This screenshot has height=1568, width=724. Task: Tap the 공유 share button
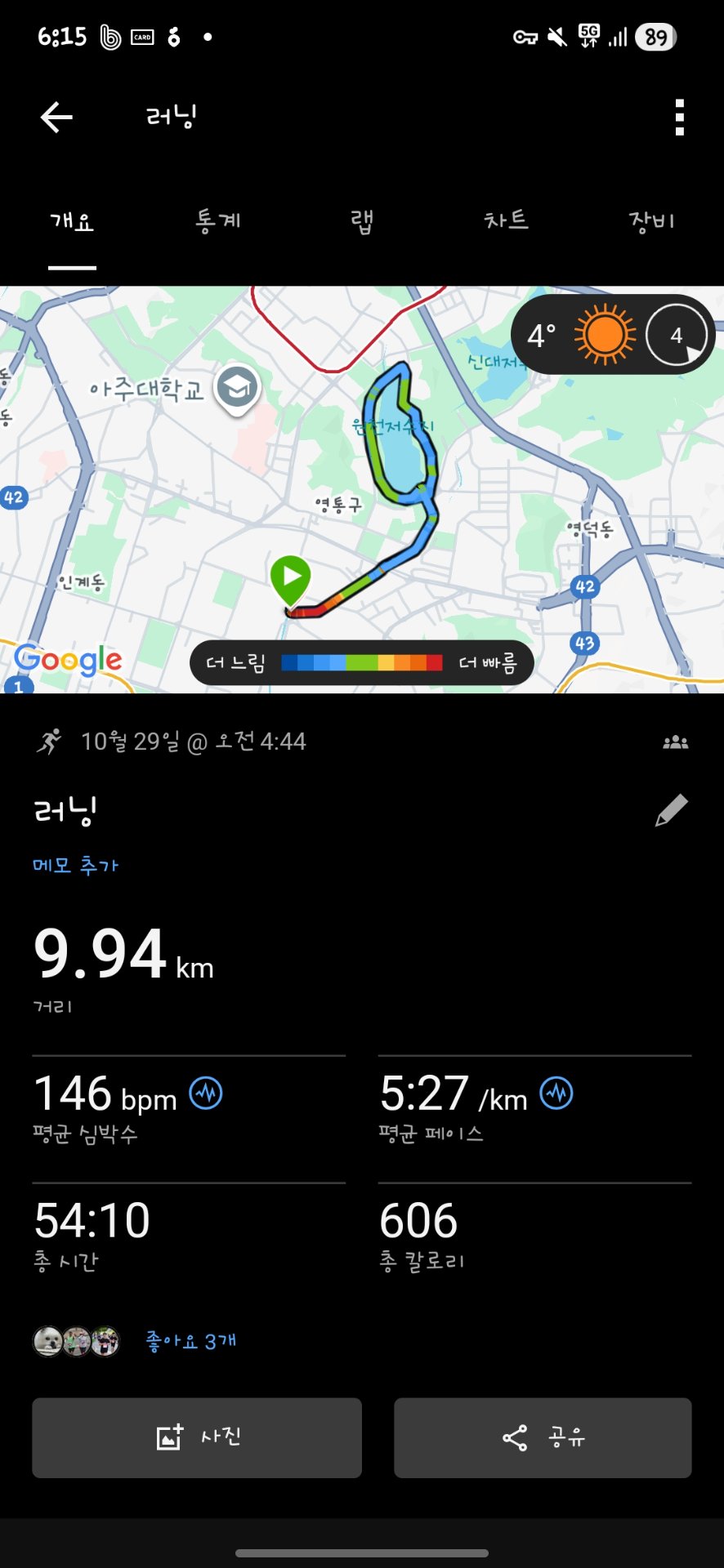point(542,1438)
